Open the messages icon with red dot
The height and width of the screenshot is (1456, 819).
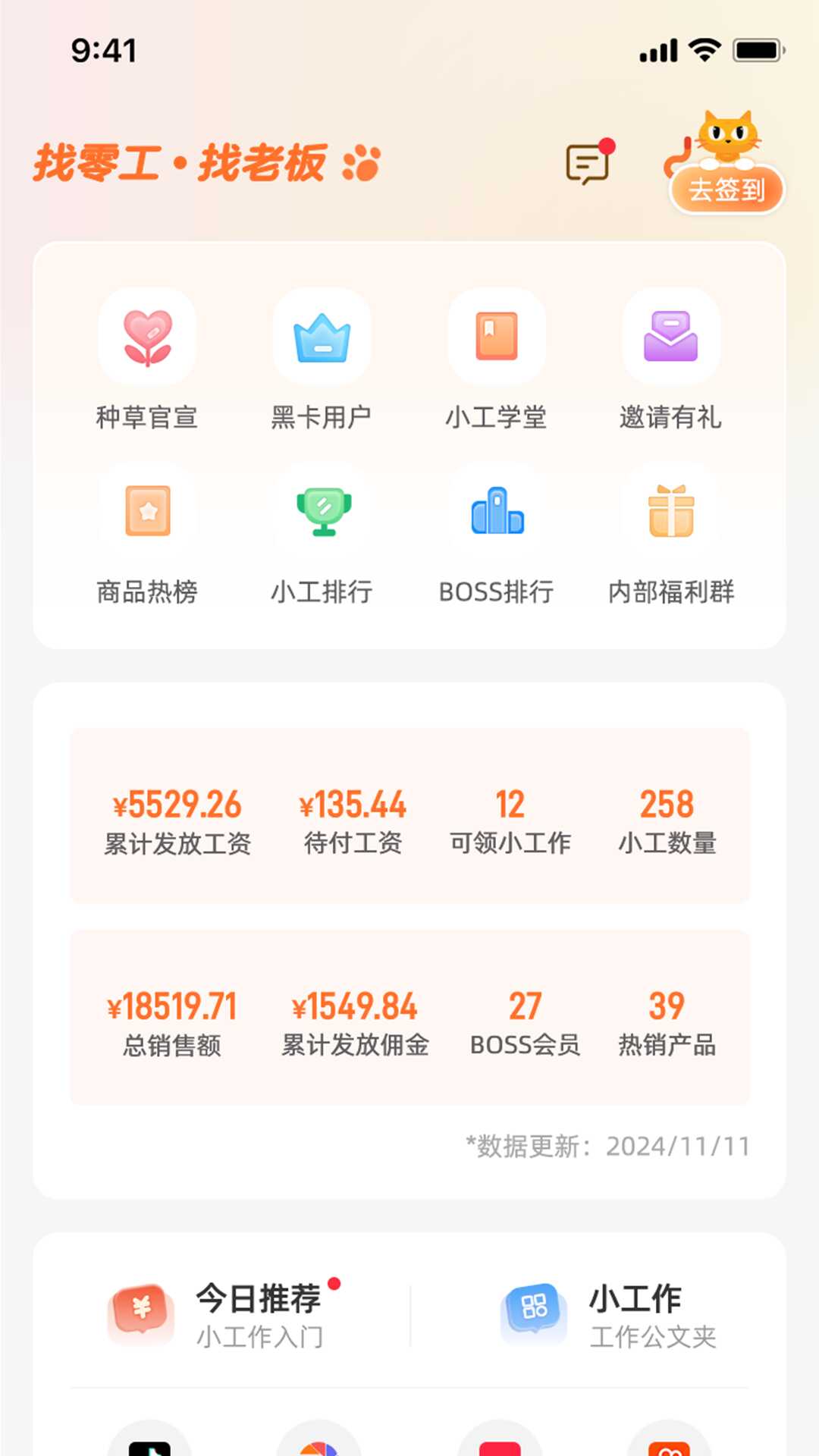tap(588, 163)
